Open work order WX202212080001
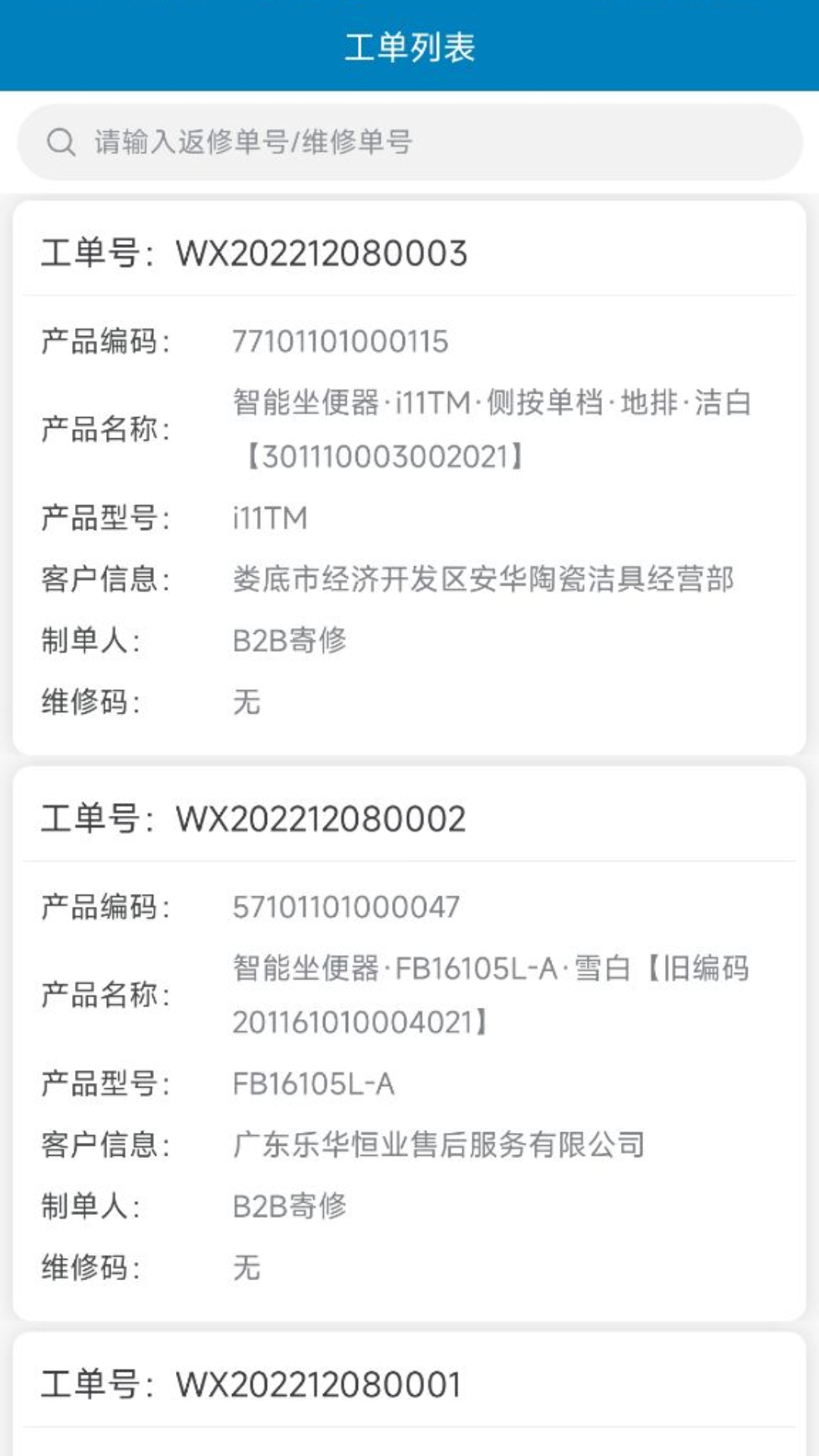Screen dimensions: 819x1456 [x=409, y=1394]
